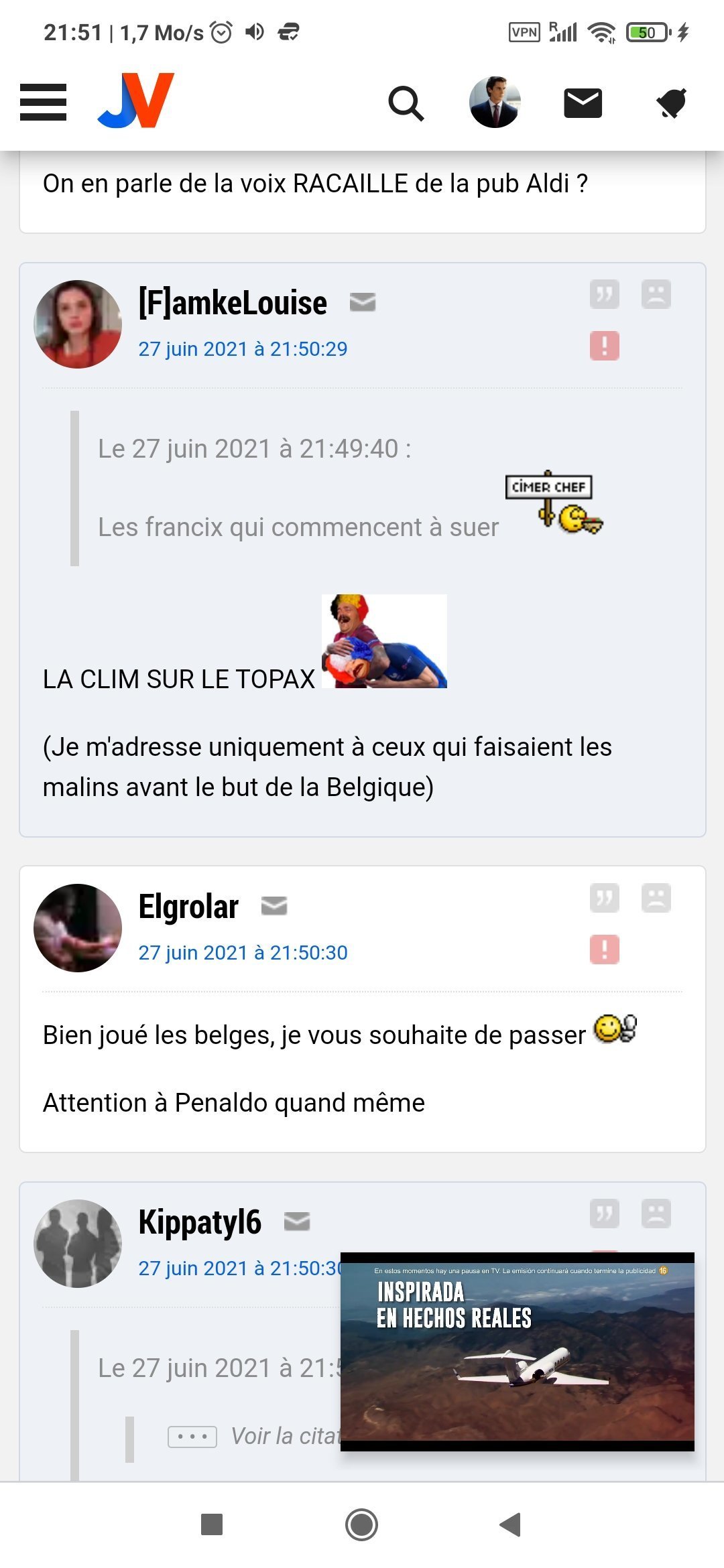Quote Elgrolar's message
This screenshot has height=1568, width=724.
click(604, 898)
